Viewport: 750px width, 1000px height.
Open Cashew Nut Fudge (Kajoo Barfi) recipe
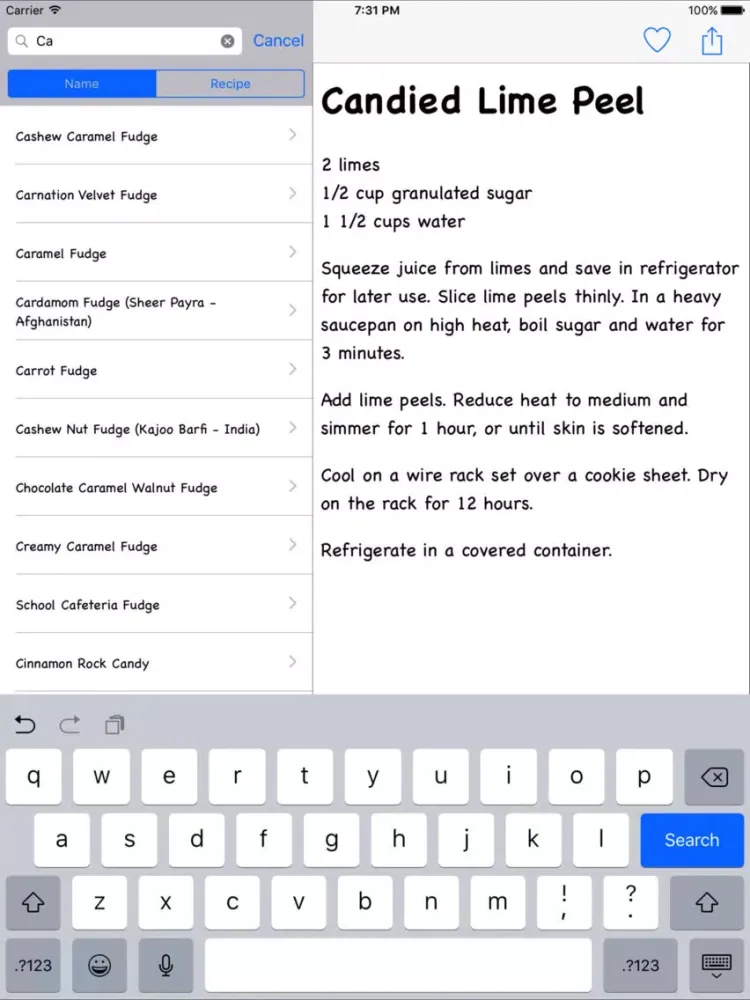156,429
